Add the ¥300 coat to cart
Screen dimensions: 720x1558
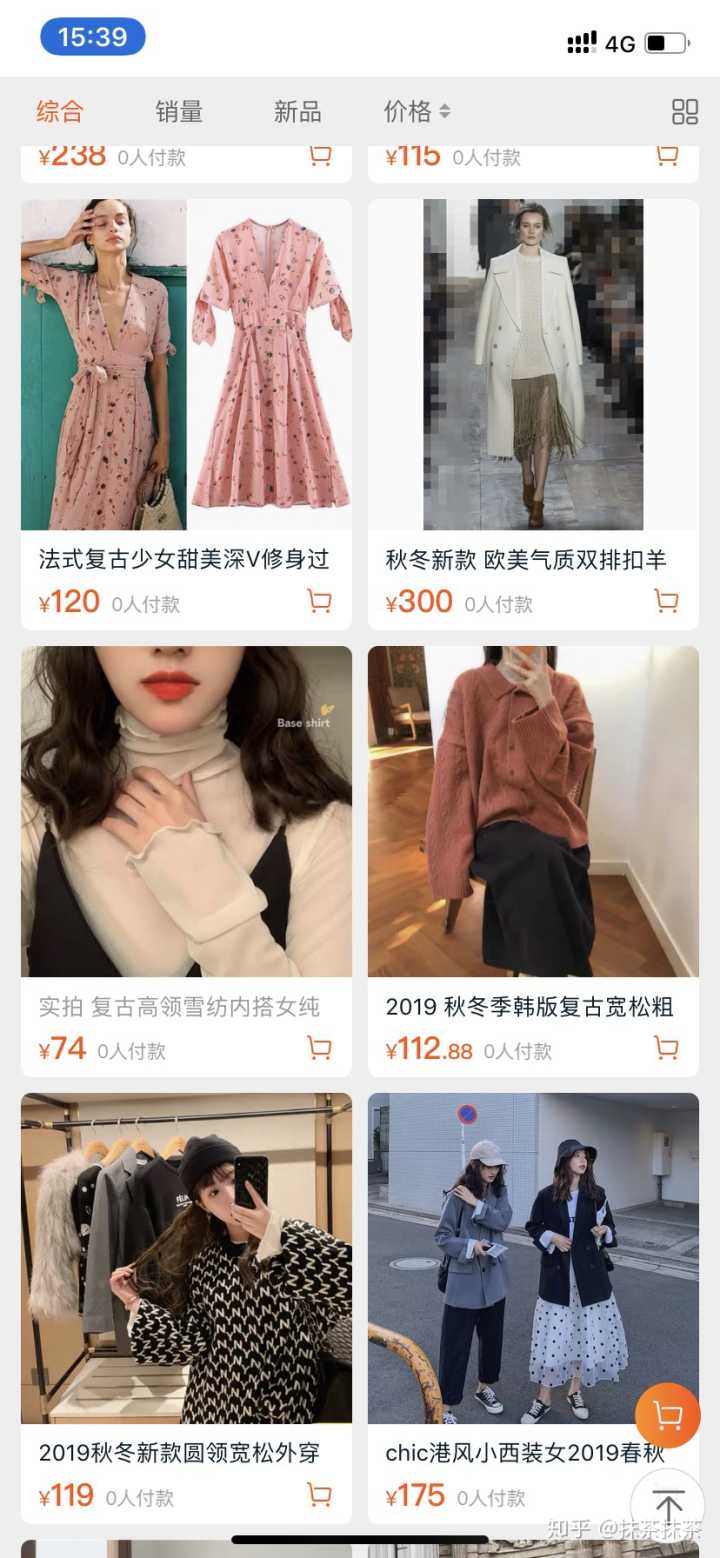pyautogui.click(x=666, y=601)
